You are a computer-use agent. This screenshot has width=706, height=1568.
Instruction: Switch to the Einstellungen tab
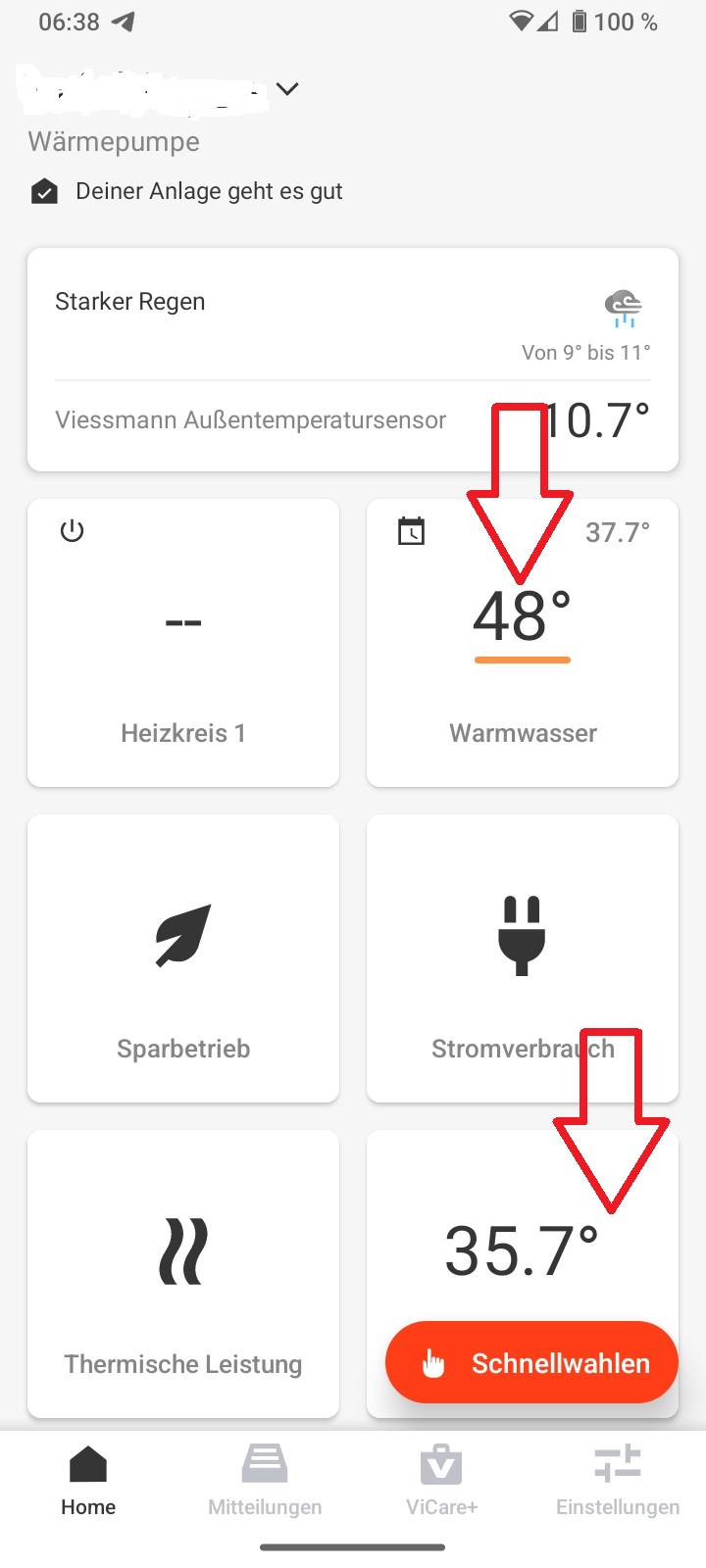(x=618, y=1481)
